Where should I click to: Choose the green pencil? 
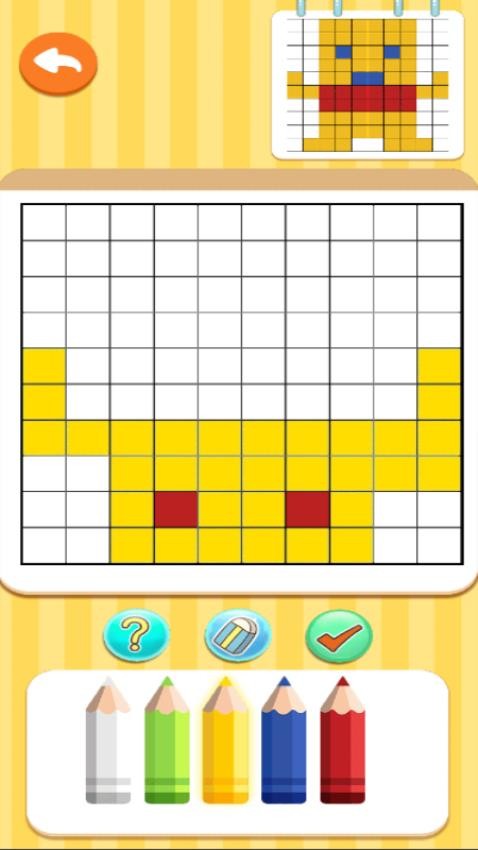click(x=167, y=740)
